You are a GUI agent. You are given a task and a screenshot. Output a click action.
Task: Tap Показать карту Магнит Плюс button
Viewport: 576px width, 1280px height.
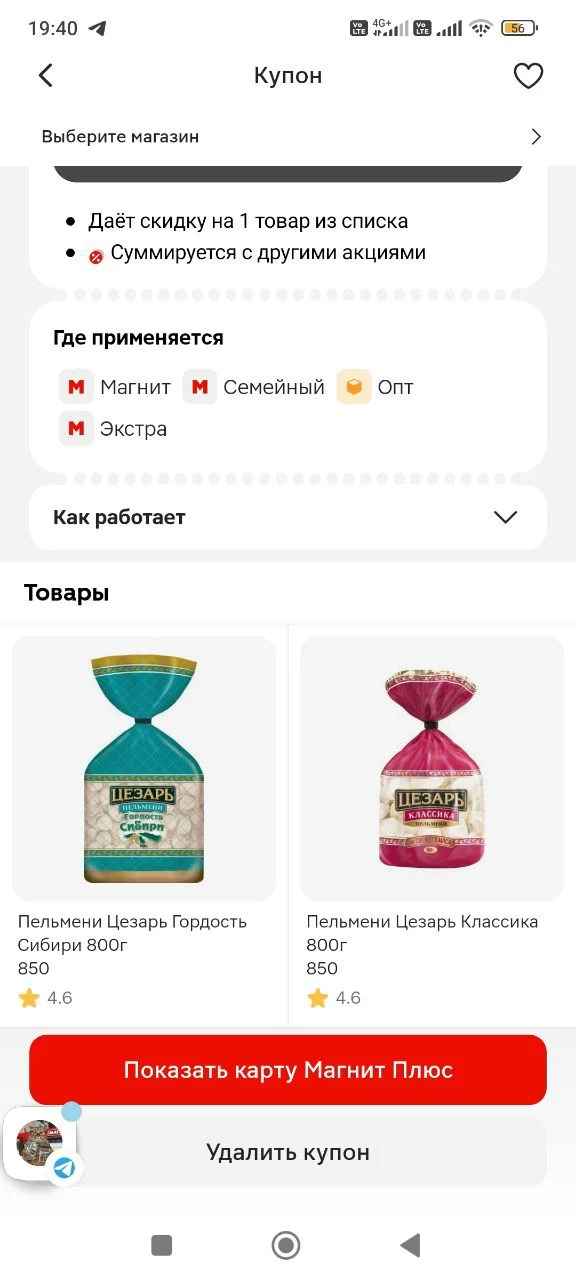tap(288, 1070)
